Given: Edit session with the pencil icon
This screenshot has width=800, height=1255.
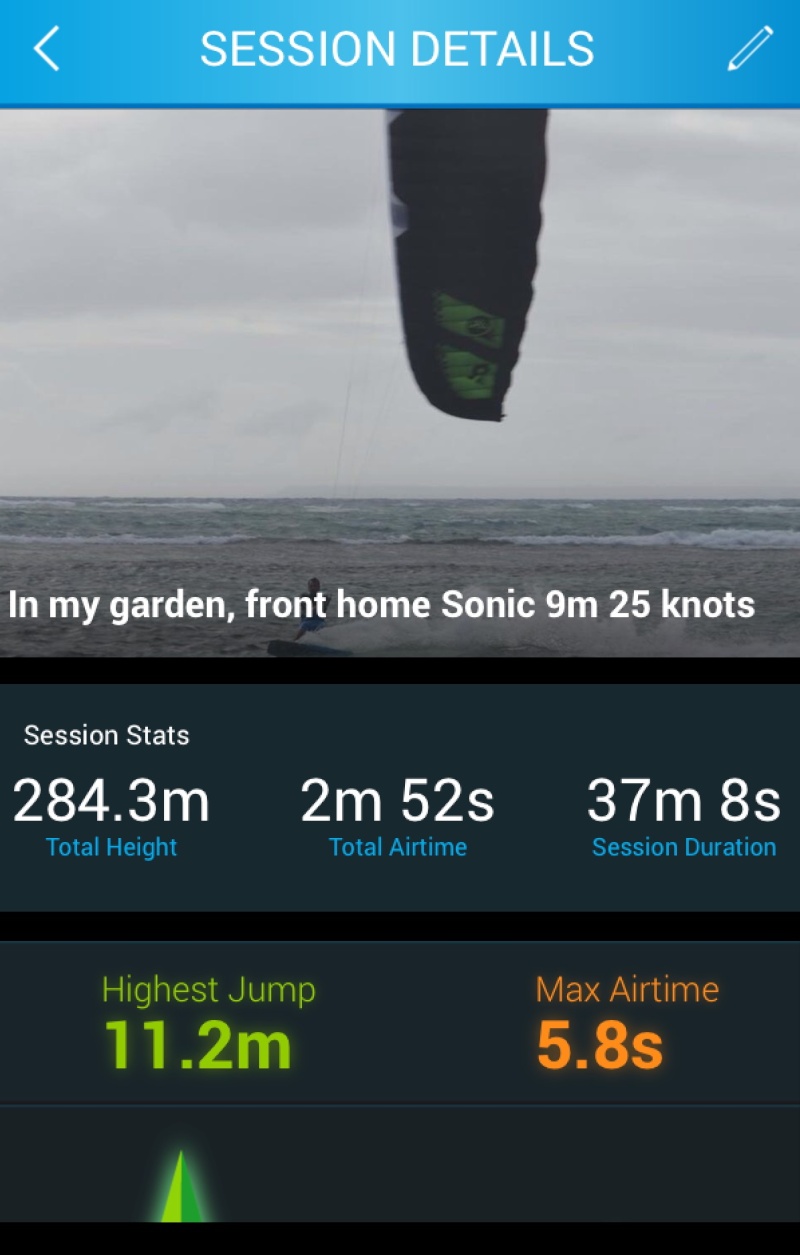Looking at the screenshot, I should [x=750, y=49].
